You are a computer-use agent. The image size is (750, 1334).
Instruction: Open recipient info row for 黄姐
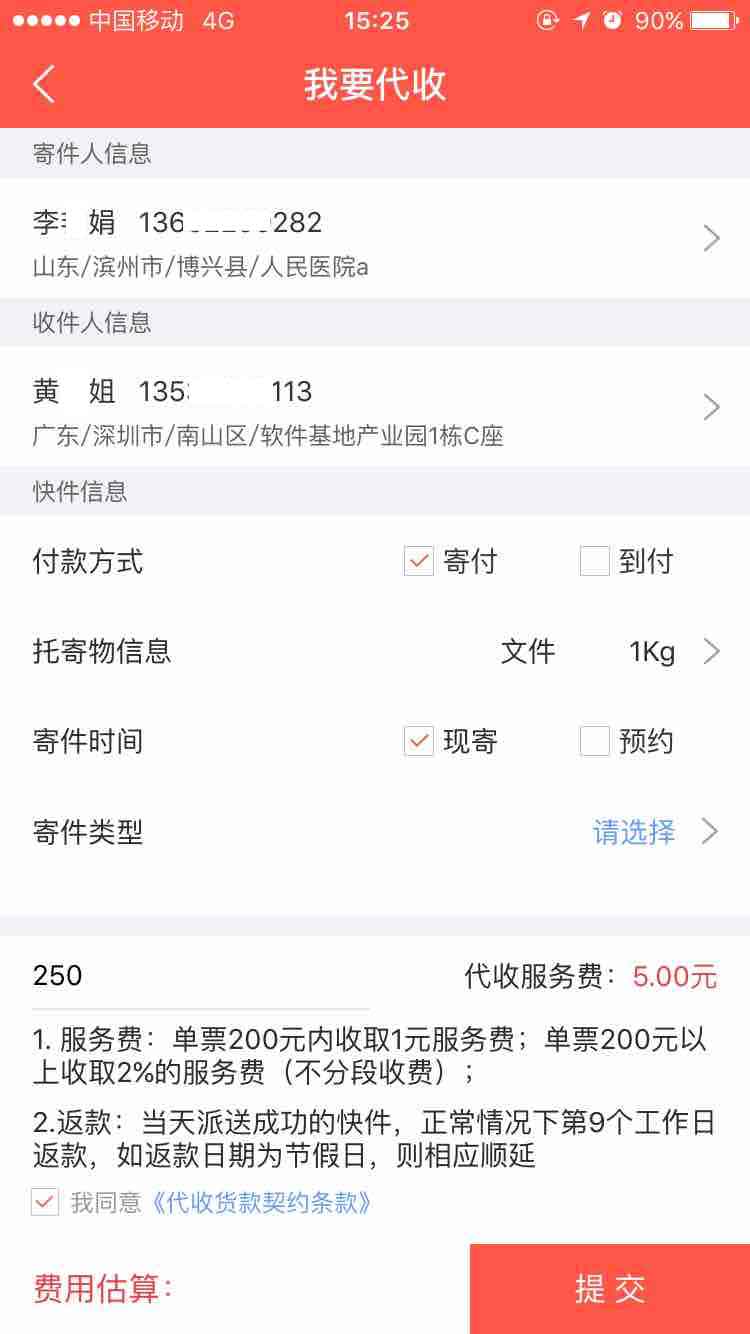(375, 407)
